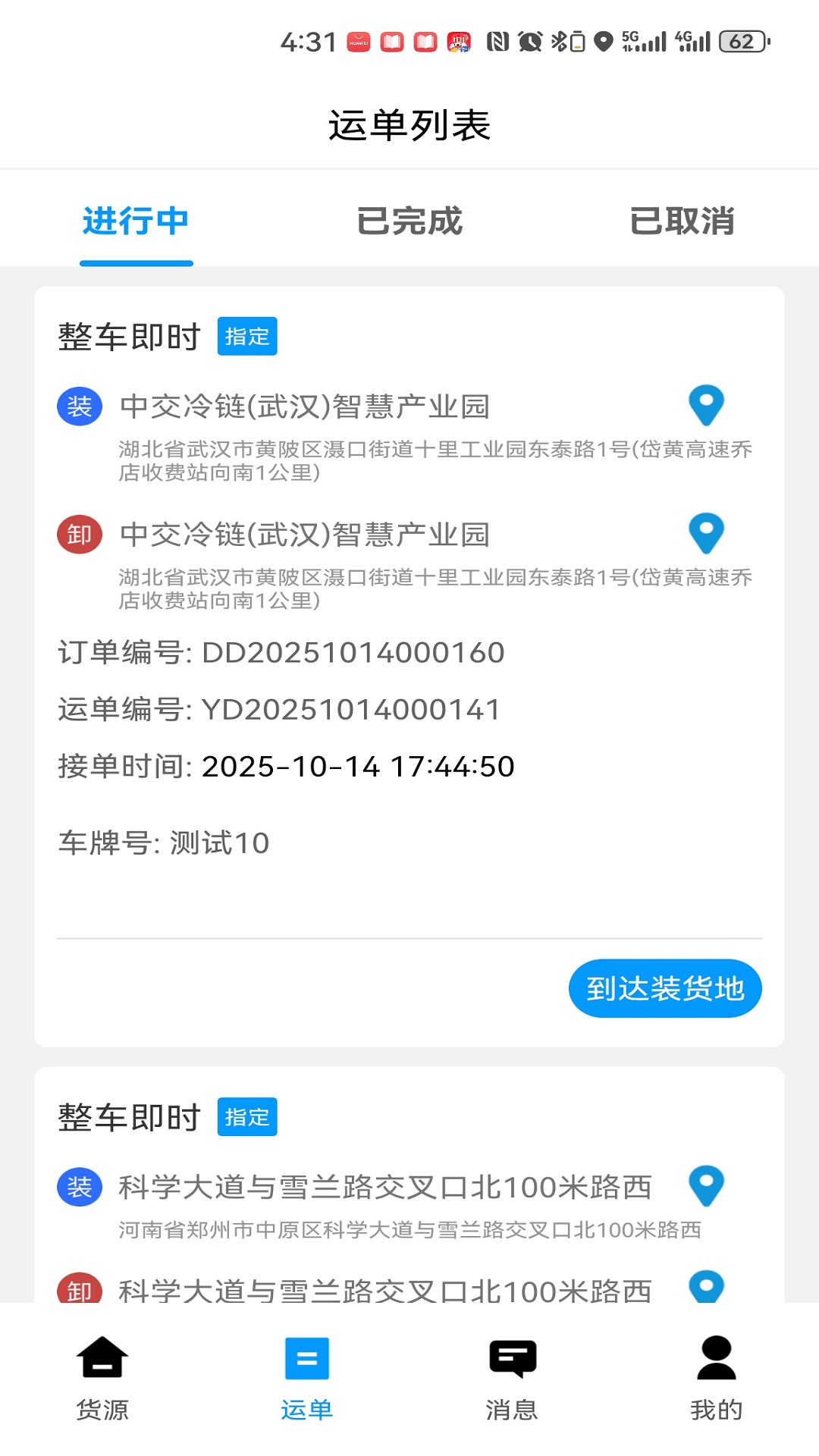Image resolution: width=819 pixels, height=1456 pixels.
Task: Click the map pin for 科学大道 unloading point
Action: [707, 1284]
